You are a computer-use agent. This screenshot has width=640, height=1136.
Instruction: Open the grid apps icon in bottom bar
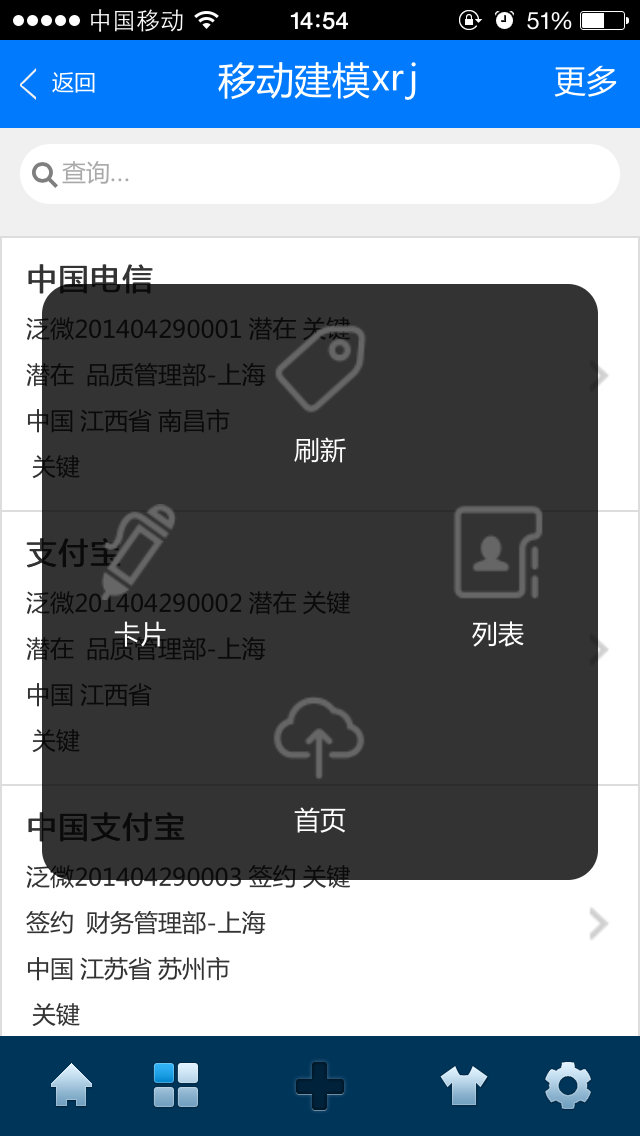click(176, 1085)
